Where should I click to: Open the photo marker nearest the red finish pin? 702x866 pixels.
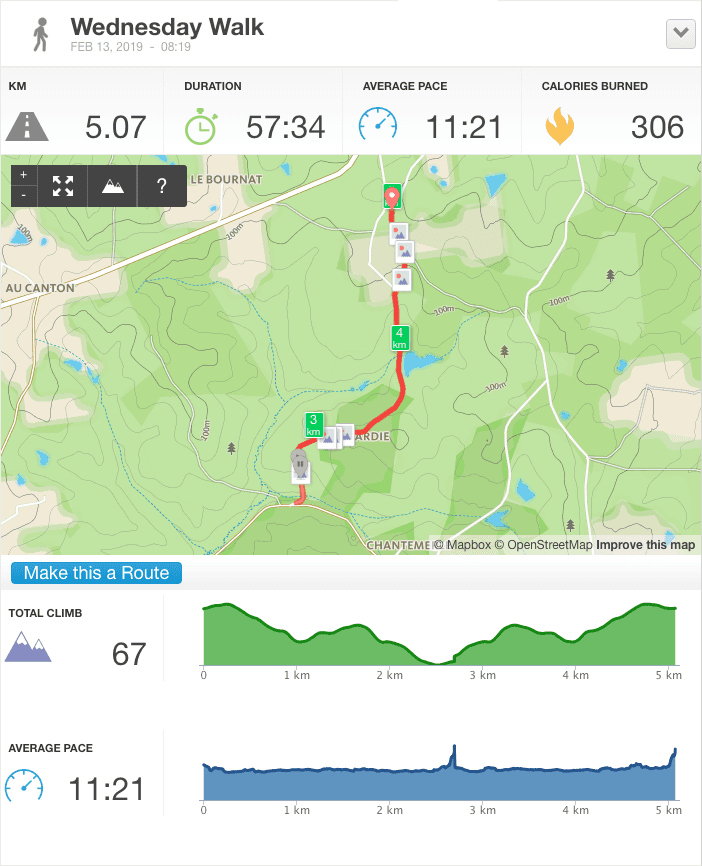tap(398, 233)
